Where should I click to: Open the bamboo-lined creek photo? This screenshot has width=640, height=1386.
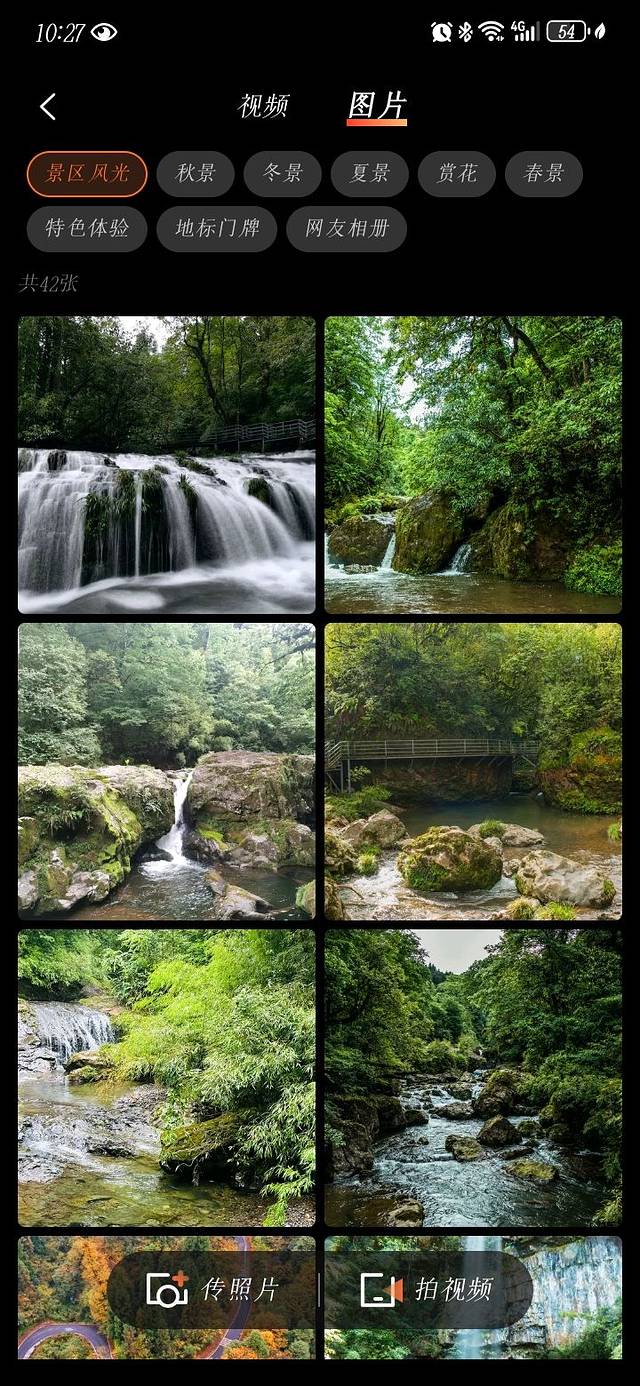(x=167, y=1078)
